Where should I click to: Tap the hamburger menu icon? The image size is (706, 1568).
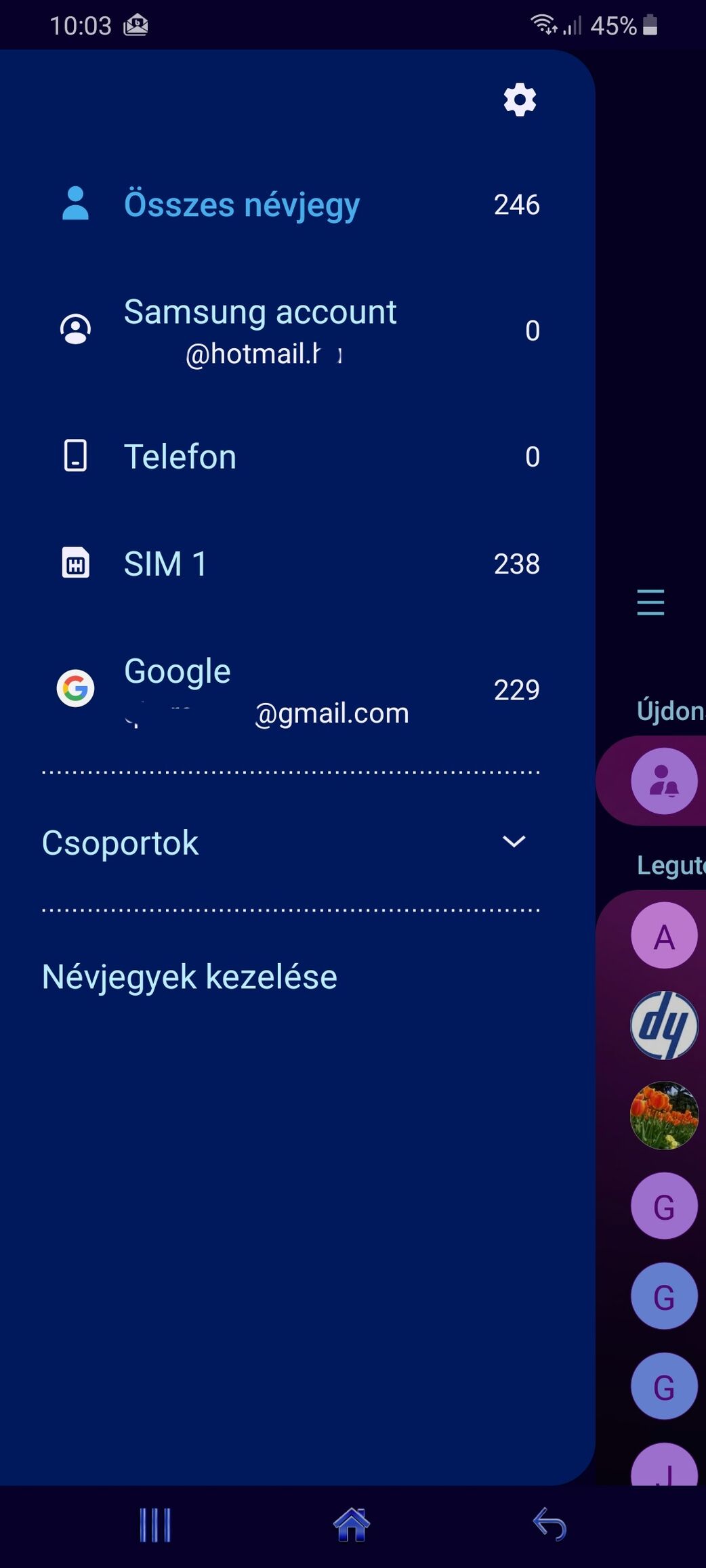650,602
